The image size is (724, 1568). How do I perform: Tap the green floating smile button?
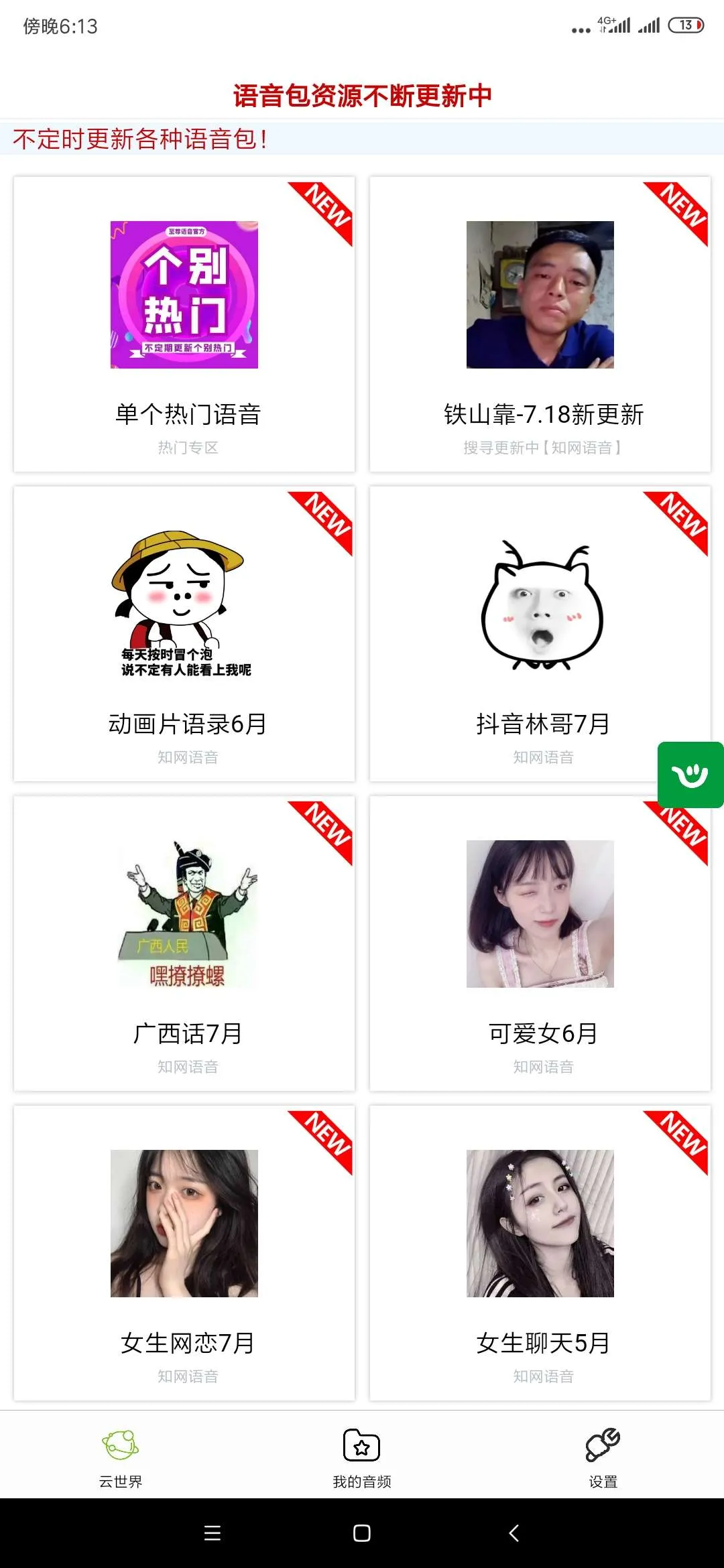pos(690,775)
